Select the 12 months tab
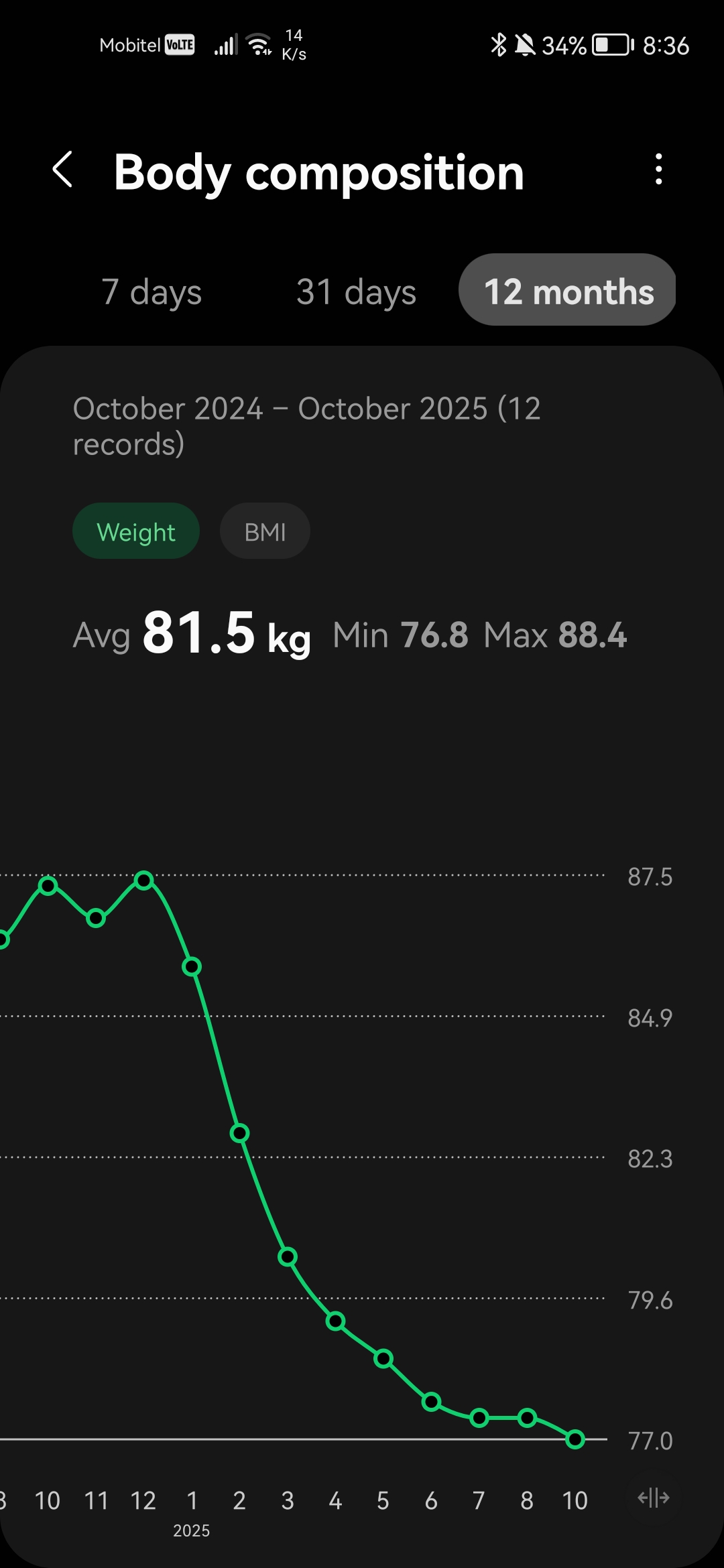 568,290
